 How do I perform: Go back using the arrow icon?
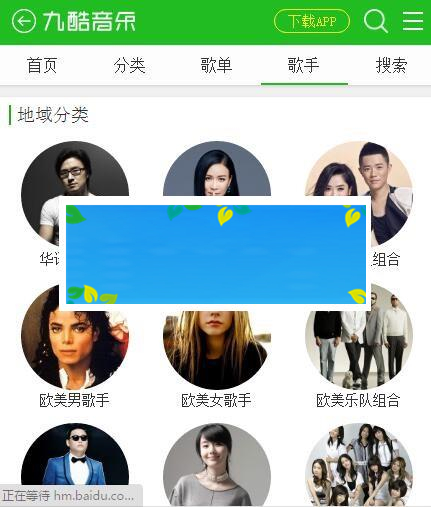[24, 21]
